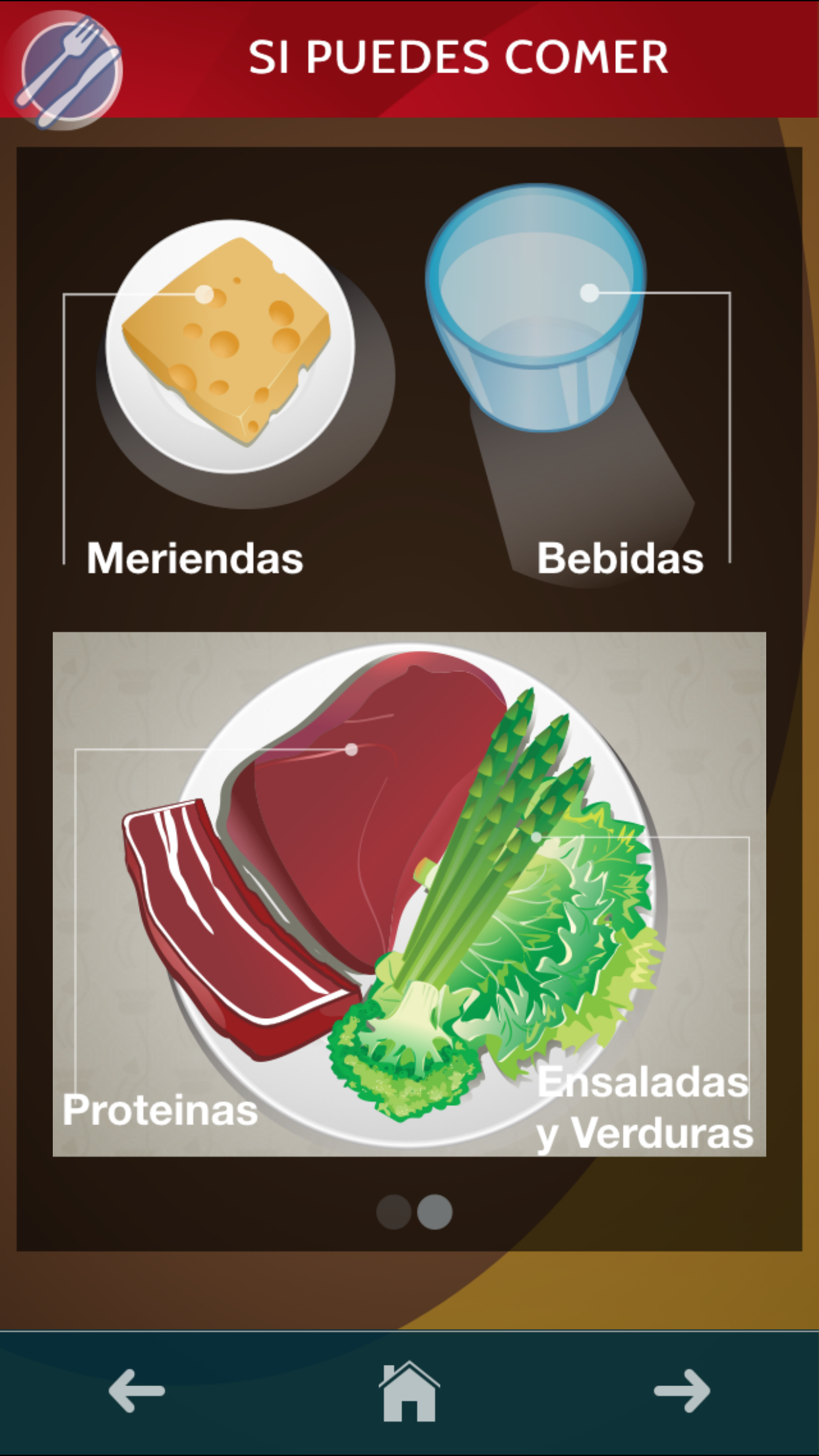Tap the callout dot on the cheese
Screen dimensions: 819x1456
(x=204, y=295)
